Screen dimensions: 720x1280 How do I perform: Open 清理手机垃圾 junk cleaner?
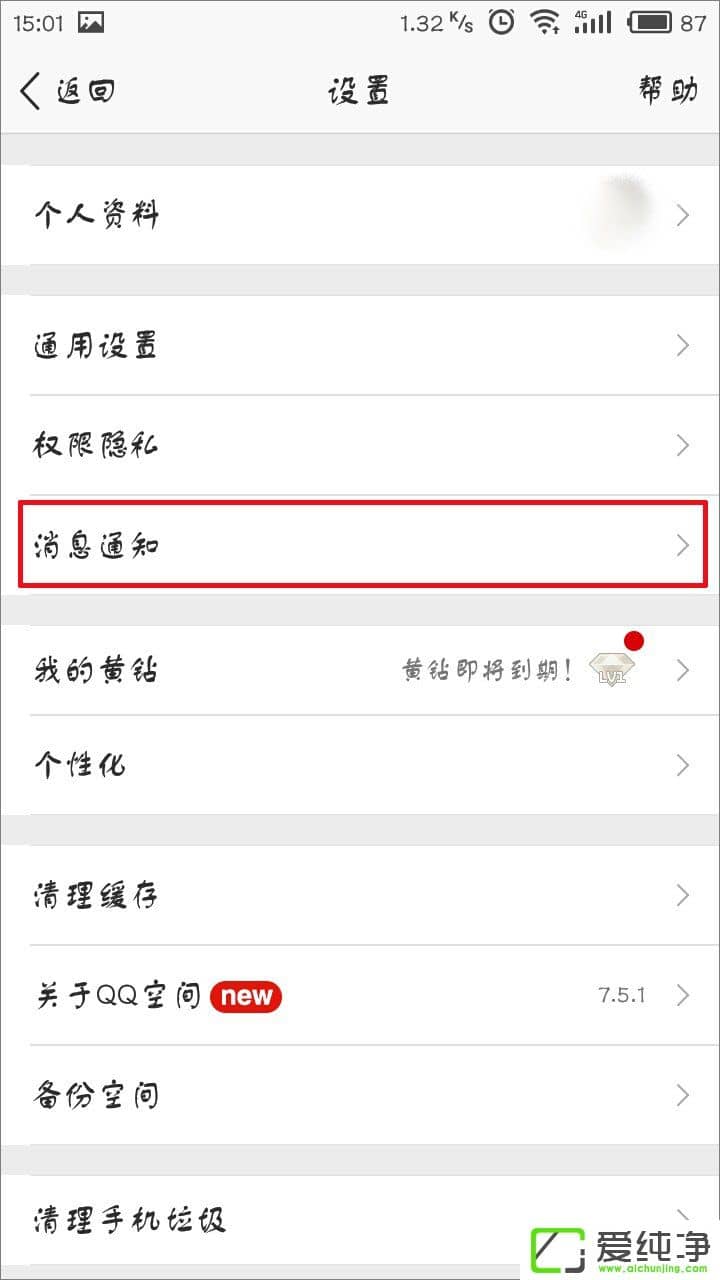click(x=300, y=1220)
